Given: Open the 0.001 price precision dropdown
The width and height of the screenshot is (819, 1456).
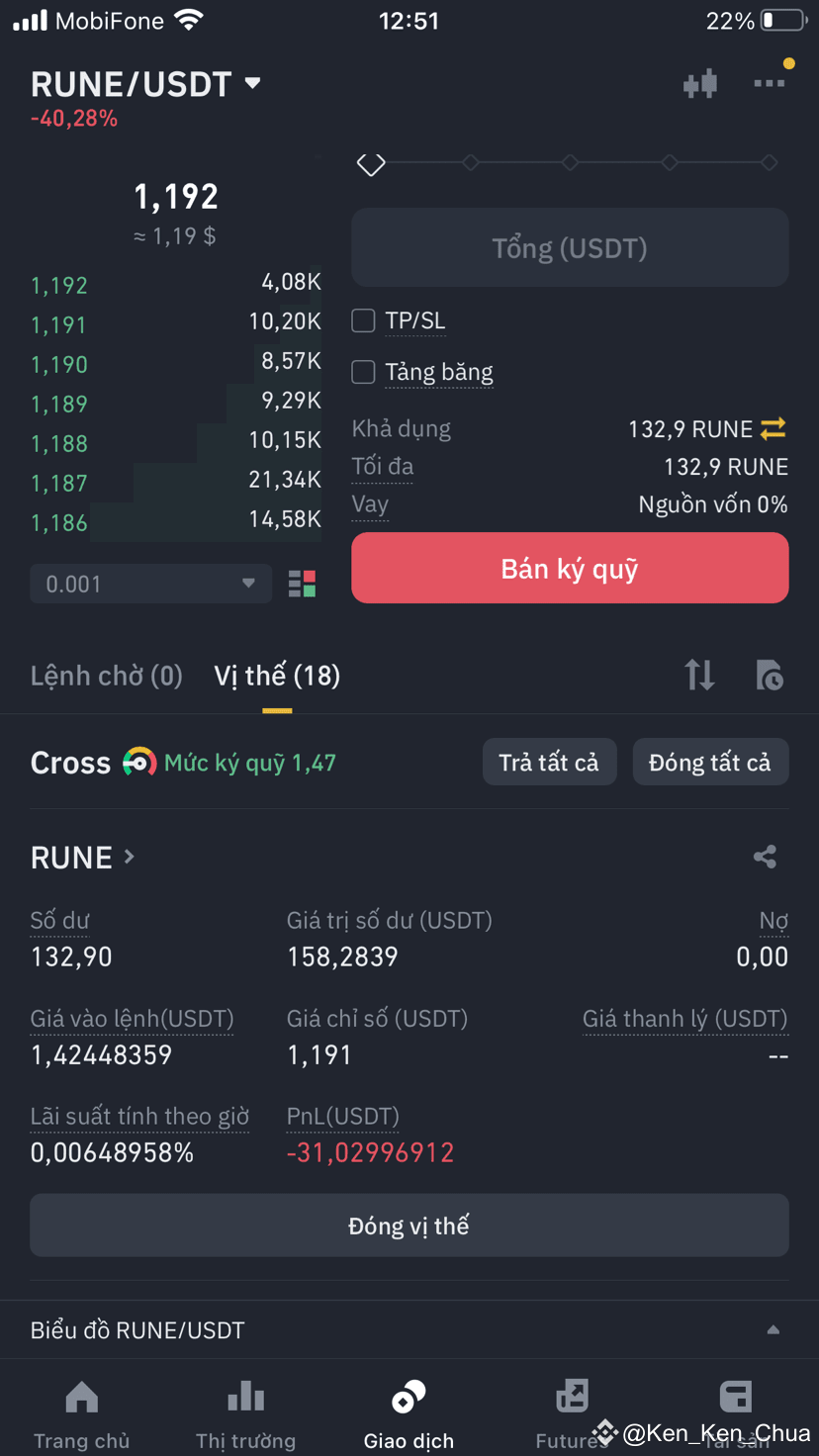Looking at the screenshot, I should click(x=150, y=584).
